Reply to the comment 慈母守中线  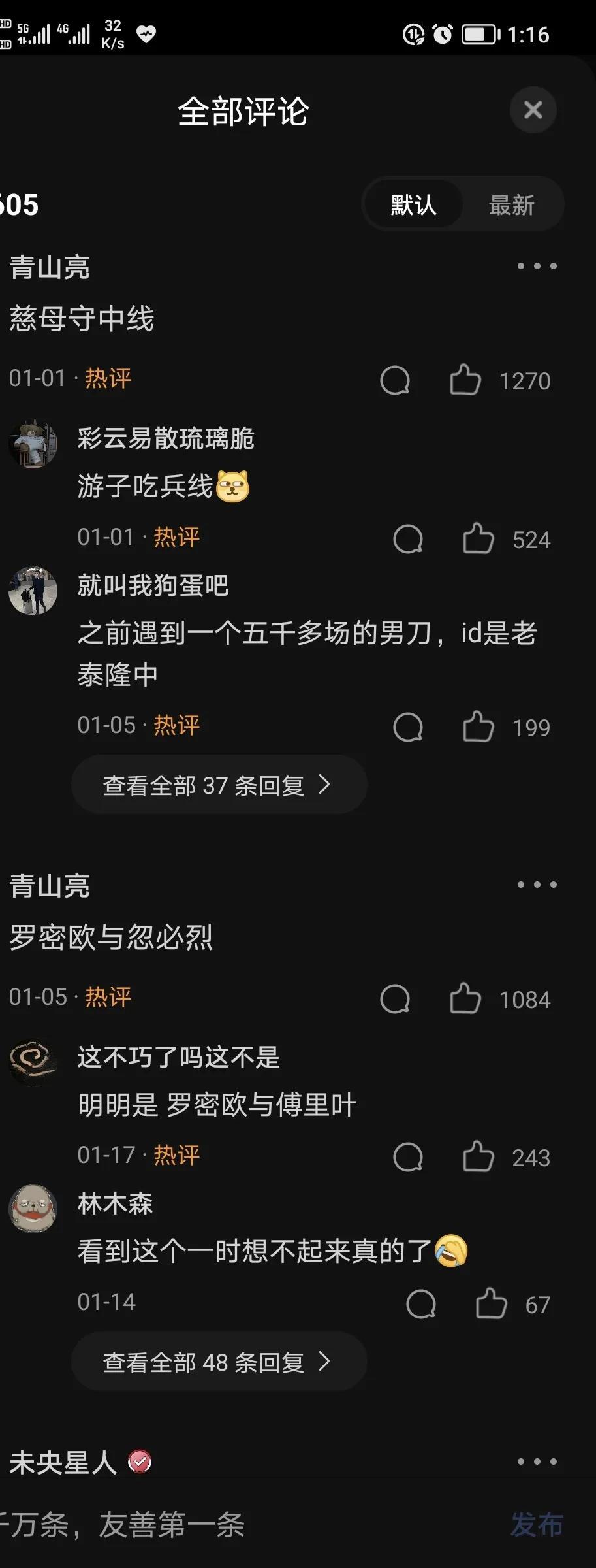[395, 380]
